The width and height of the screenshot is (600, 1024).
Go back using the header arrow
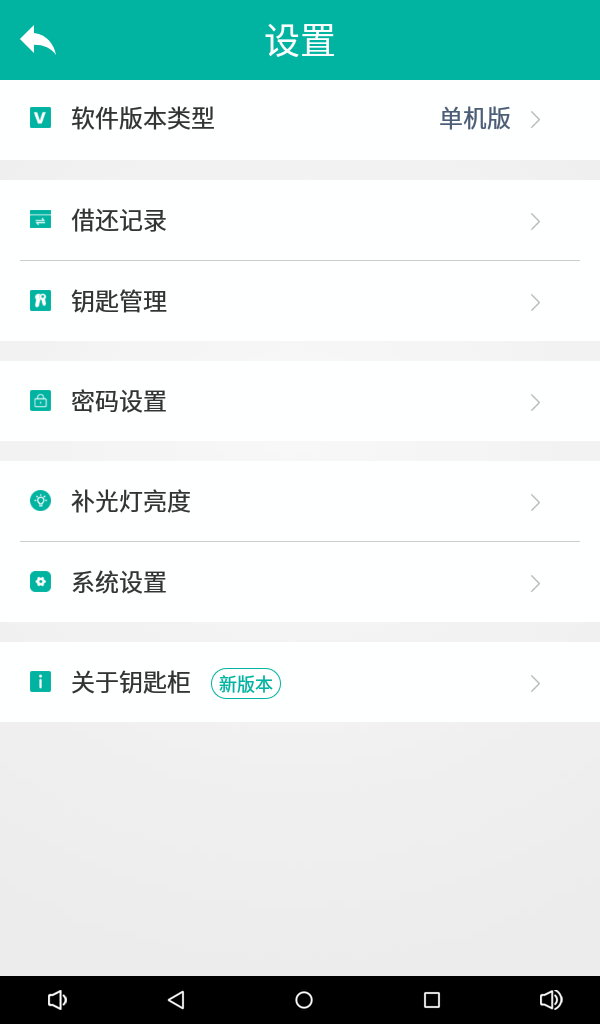38,40
